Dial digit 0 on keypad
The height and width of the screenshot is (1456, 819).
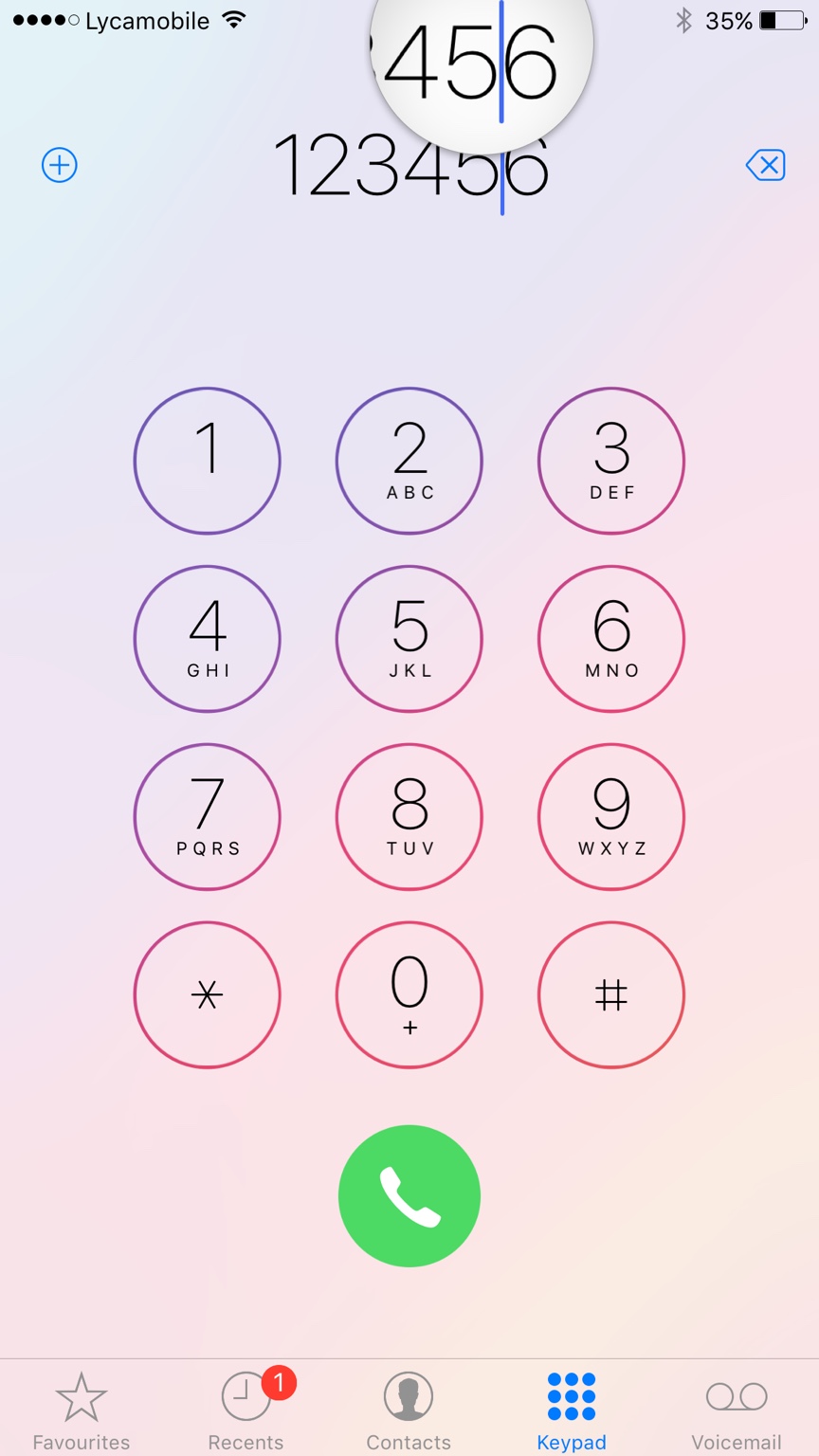pos(409,994)
